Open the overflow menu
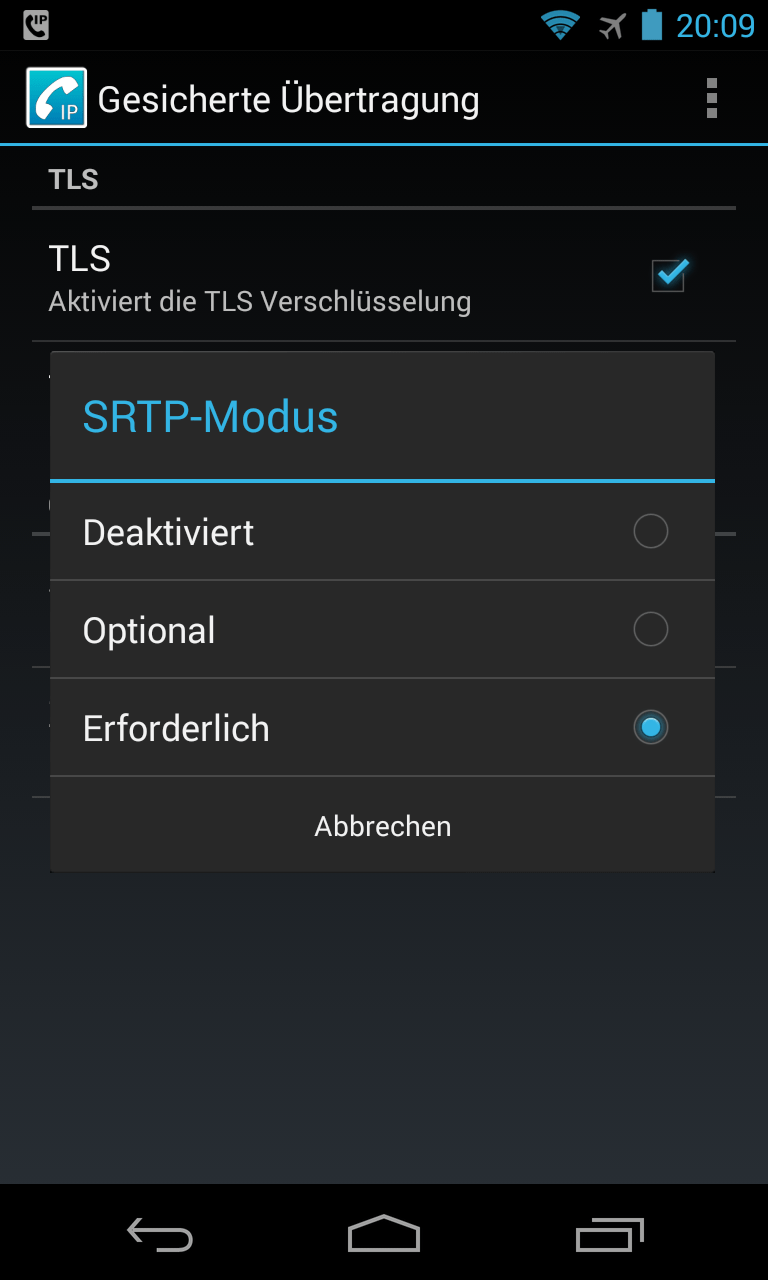The width and height of the screenshot is (768, 1280). [x=711, y=99]
